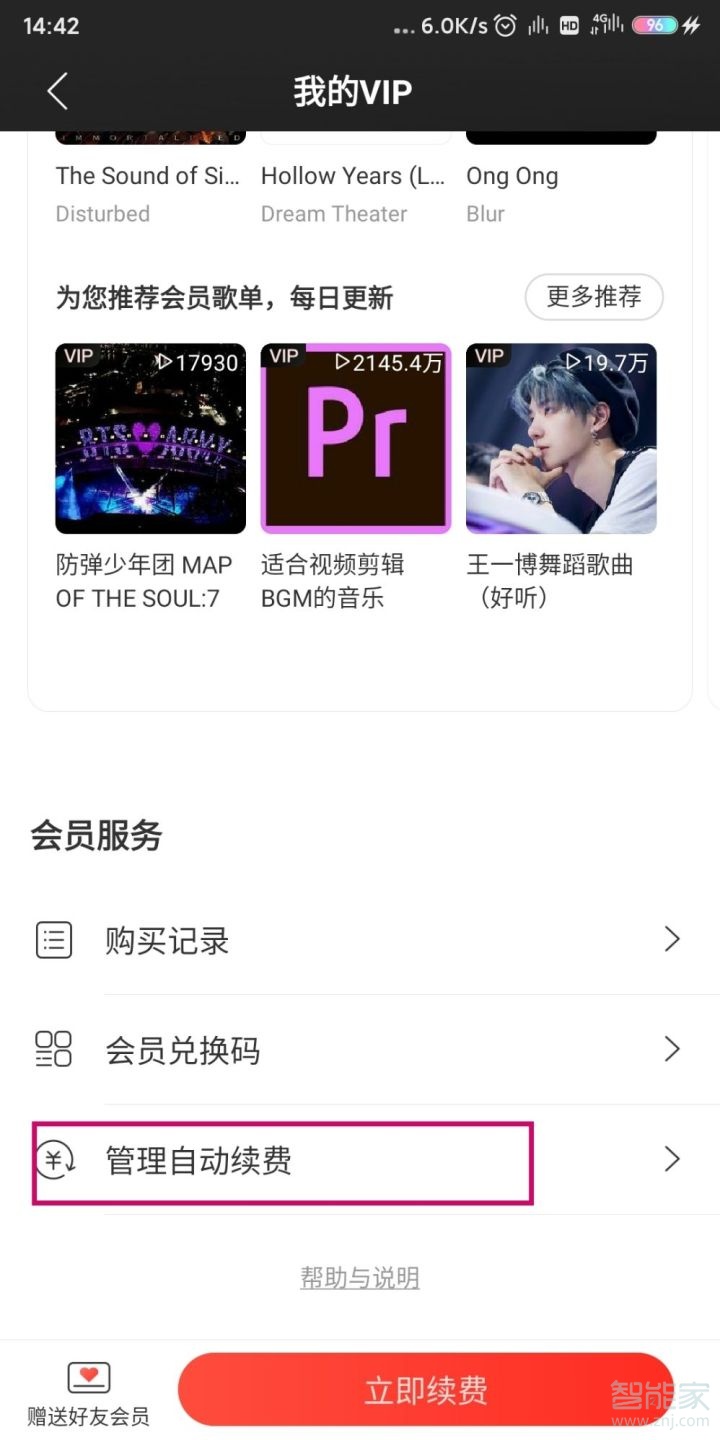720x1440 pixels.
Task: Tap the VIP badge on the BTS playlist cover
Action: coord(77,355)
